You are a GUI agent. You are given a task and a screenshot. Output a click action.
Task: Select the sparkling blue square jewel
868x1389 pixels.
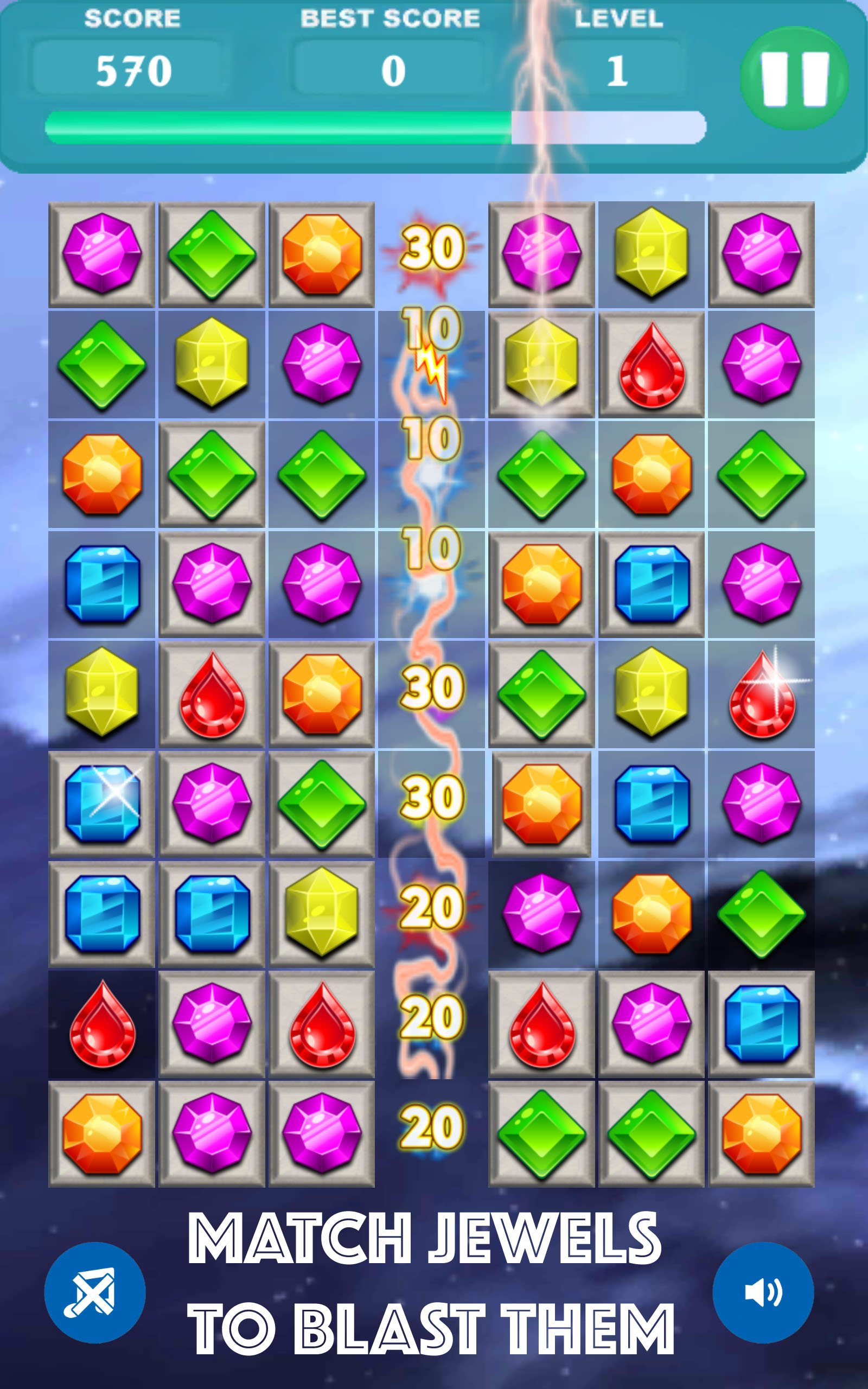(x=102, y=804)
